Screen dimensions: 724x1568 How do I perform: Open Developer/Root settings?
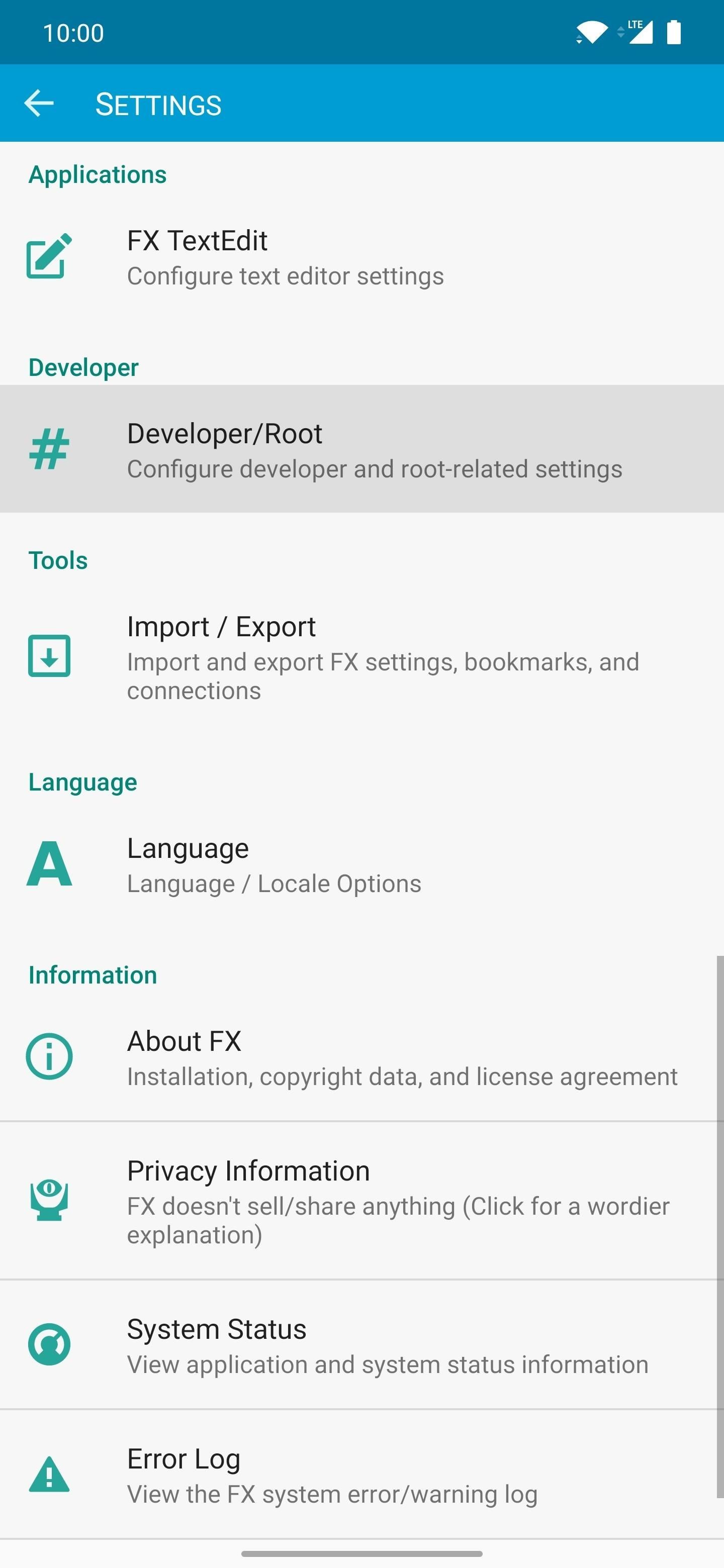tap(361, 449)
